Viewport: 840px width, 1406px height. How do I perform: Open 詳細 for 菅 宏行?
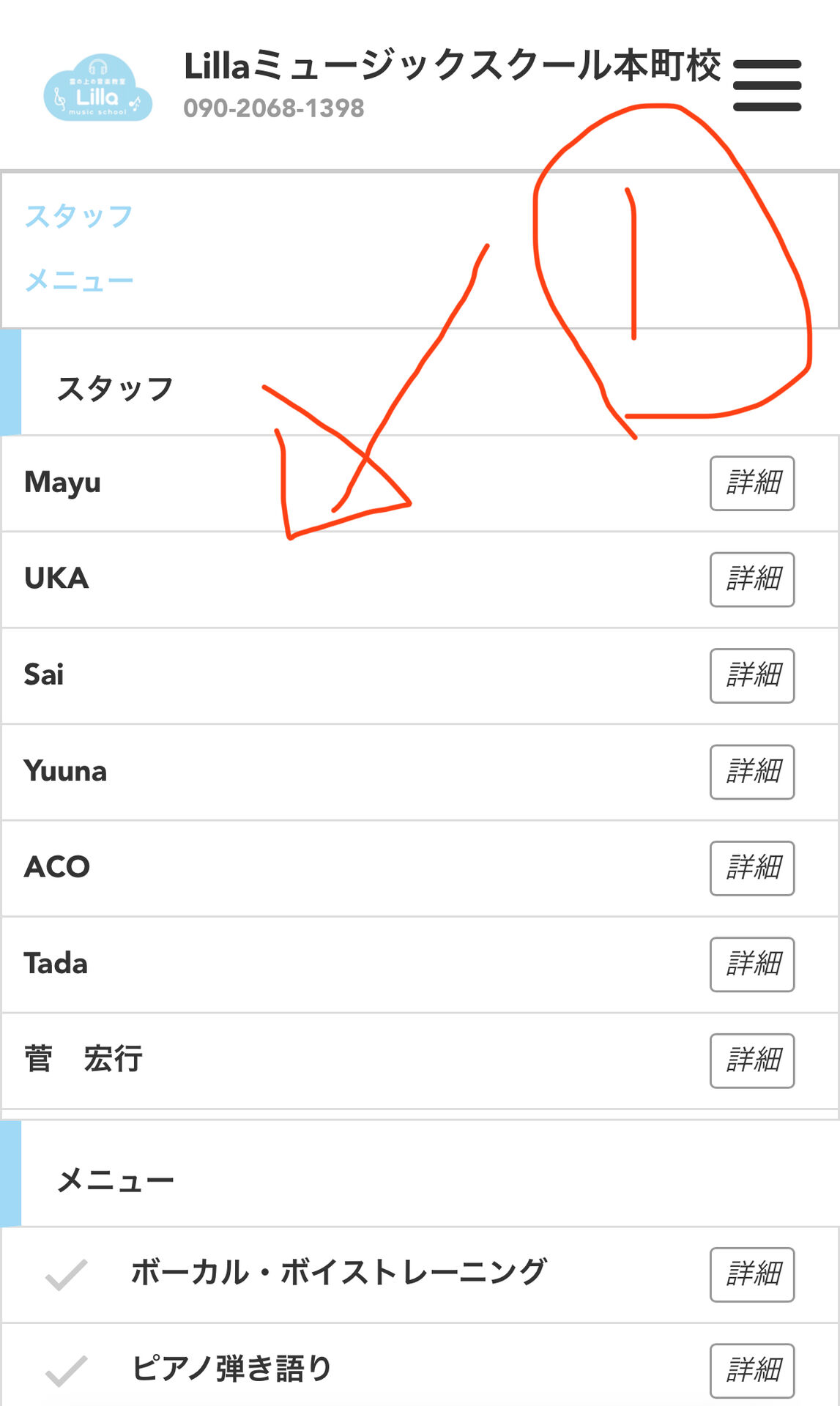[751, 1060]
